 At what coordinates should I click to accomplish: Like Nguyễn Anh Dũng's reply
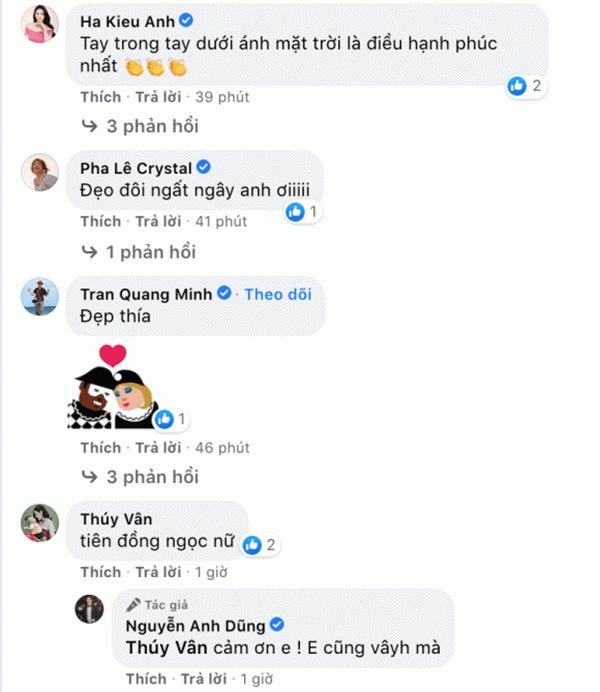pos(146,680)
